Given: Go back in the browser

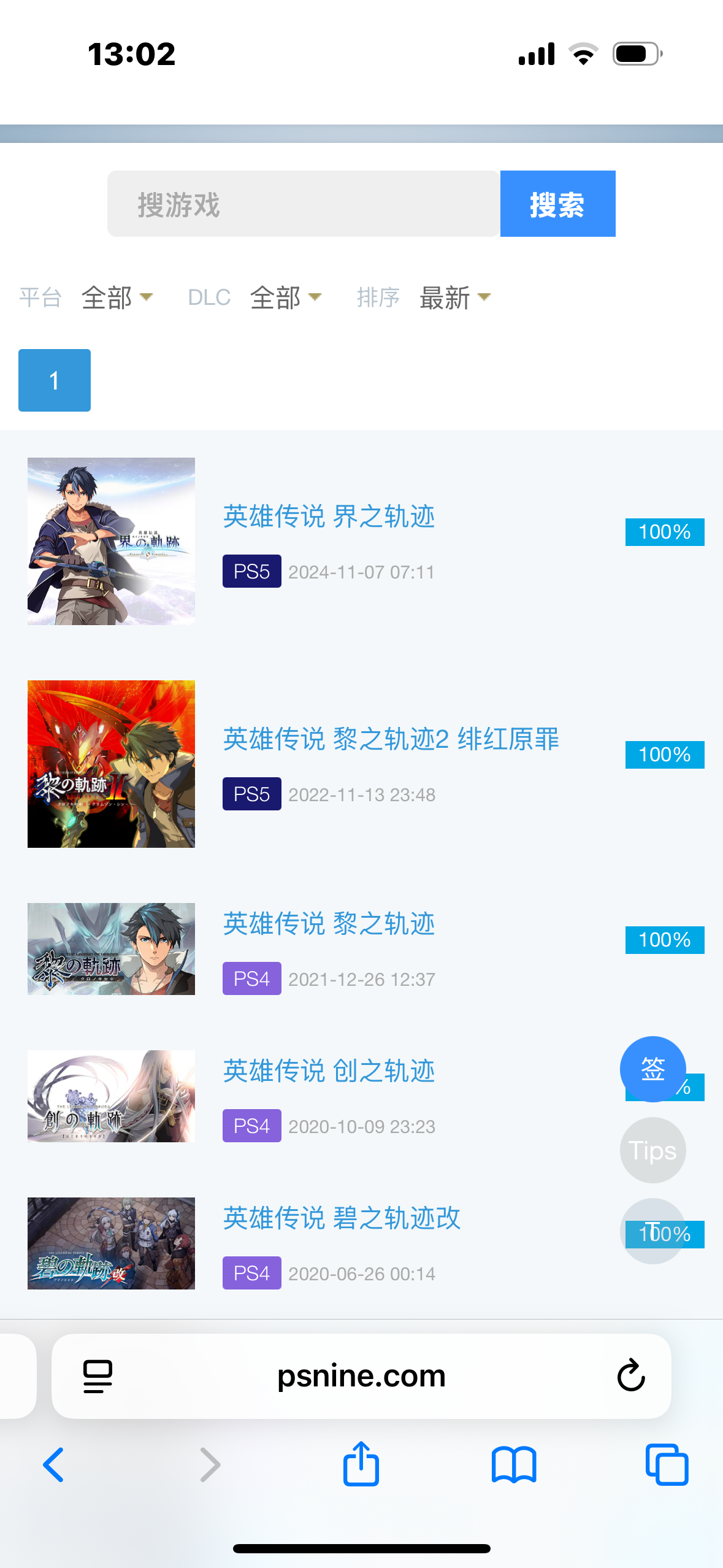Looking at the screenshot, I should point(54,1465).
